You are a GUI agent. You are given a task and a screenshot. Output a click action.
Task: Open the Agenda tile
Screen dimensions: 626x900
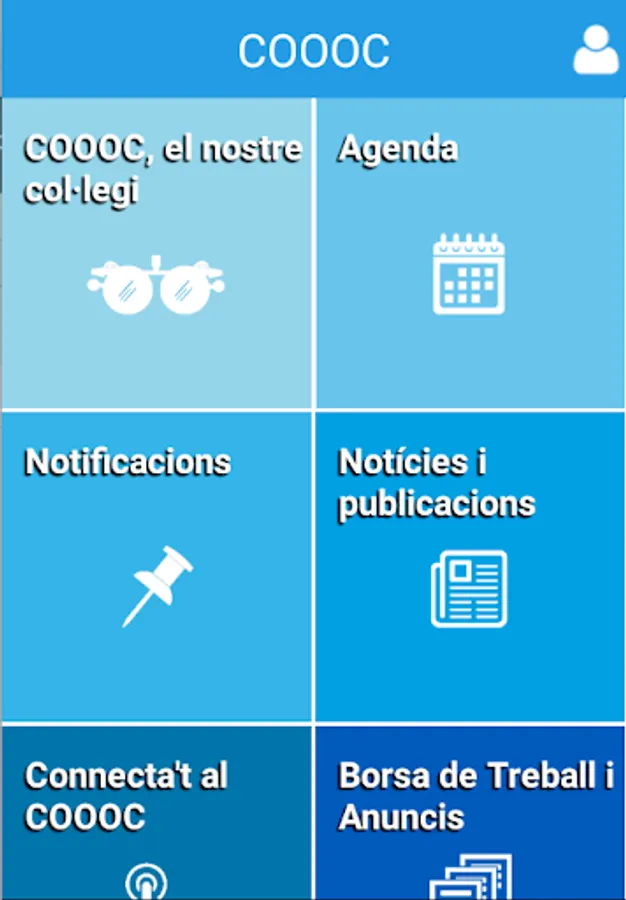coord(471,253)
